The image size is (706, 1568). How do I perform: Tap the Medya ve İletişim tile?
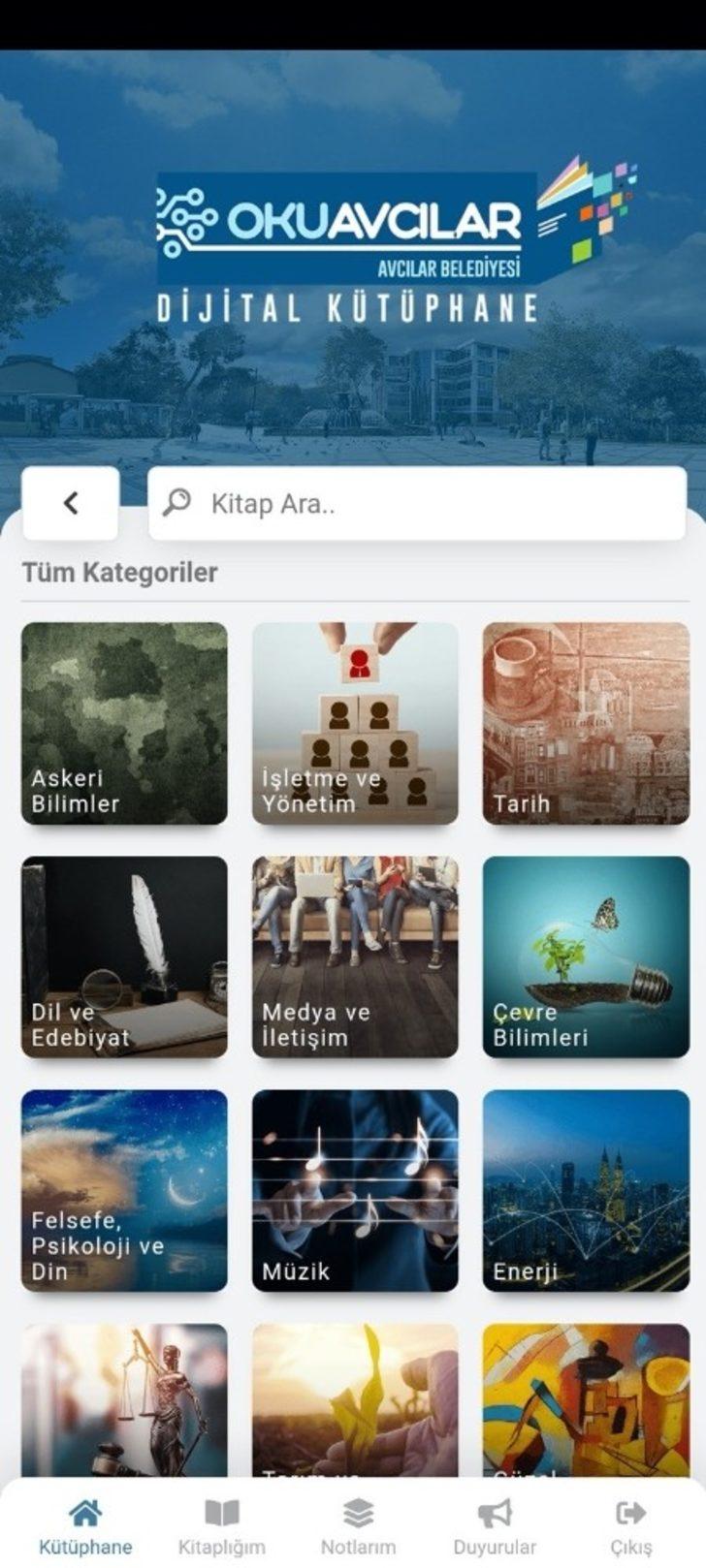353,955
